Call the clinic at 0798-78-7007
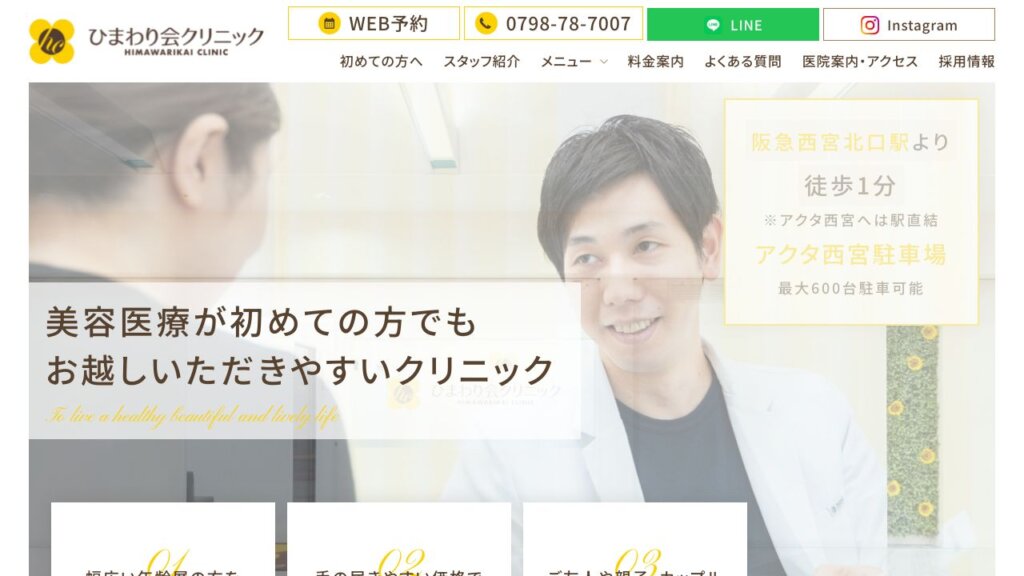The height and width of the screenshot is (576, 1024). pos(553,24)
